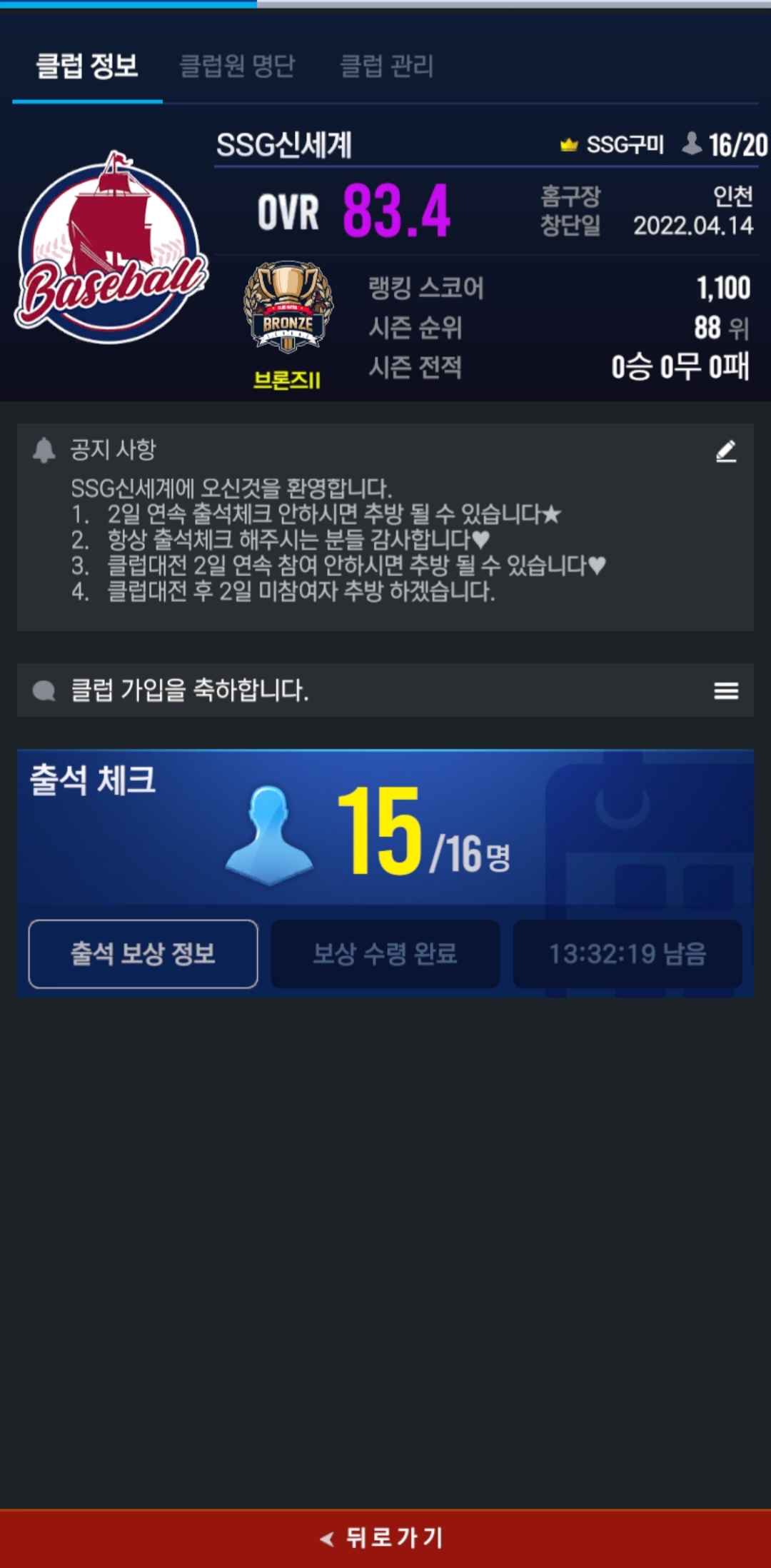Edit the 공지 사항 notice with pencil icon
The height and width of the screenshot is (1568, 771).
725,451
